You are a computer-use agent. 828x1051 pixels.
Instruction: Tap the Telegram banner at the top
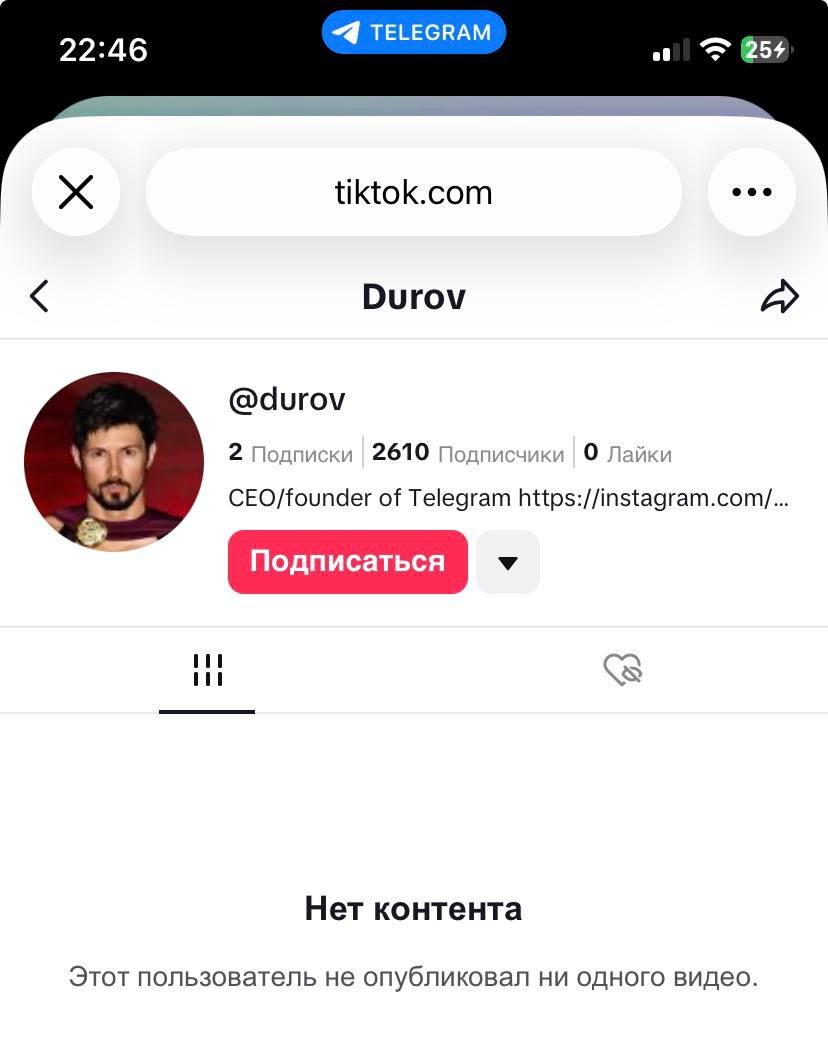(x=414, y=31)
